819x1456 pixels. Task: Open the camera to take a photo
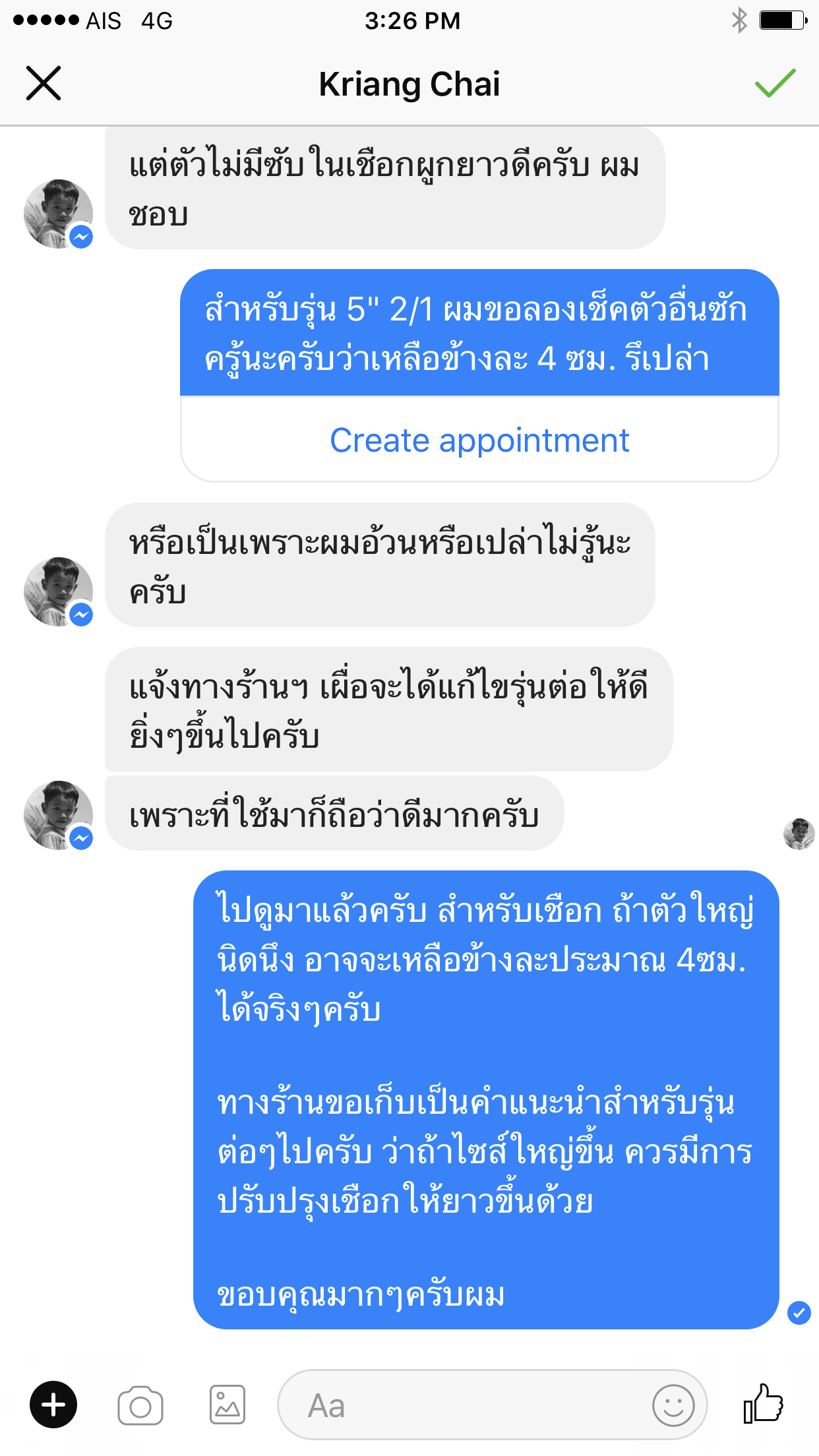(140, 1405)
